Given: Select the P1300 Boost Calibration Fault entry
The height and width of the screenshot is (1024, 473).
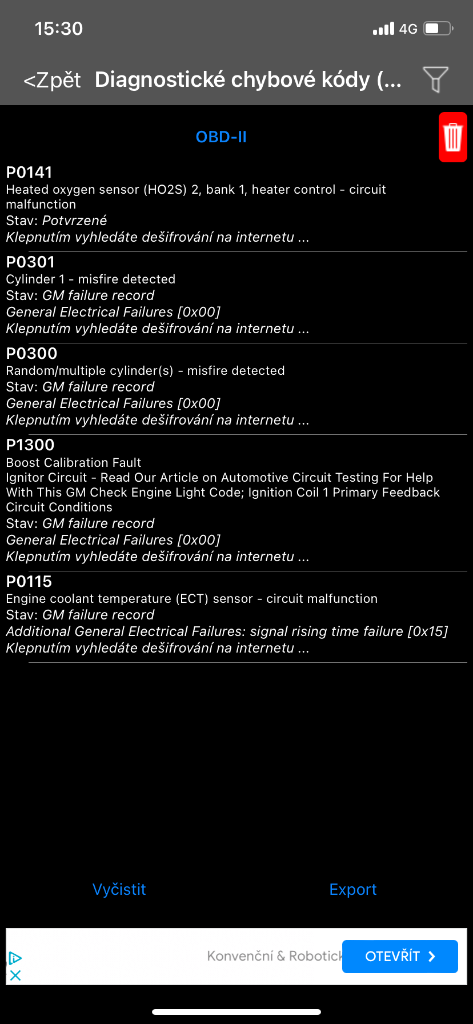Looking at the screenshot, I should coord(236,503).
